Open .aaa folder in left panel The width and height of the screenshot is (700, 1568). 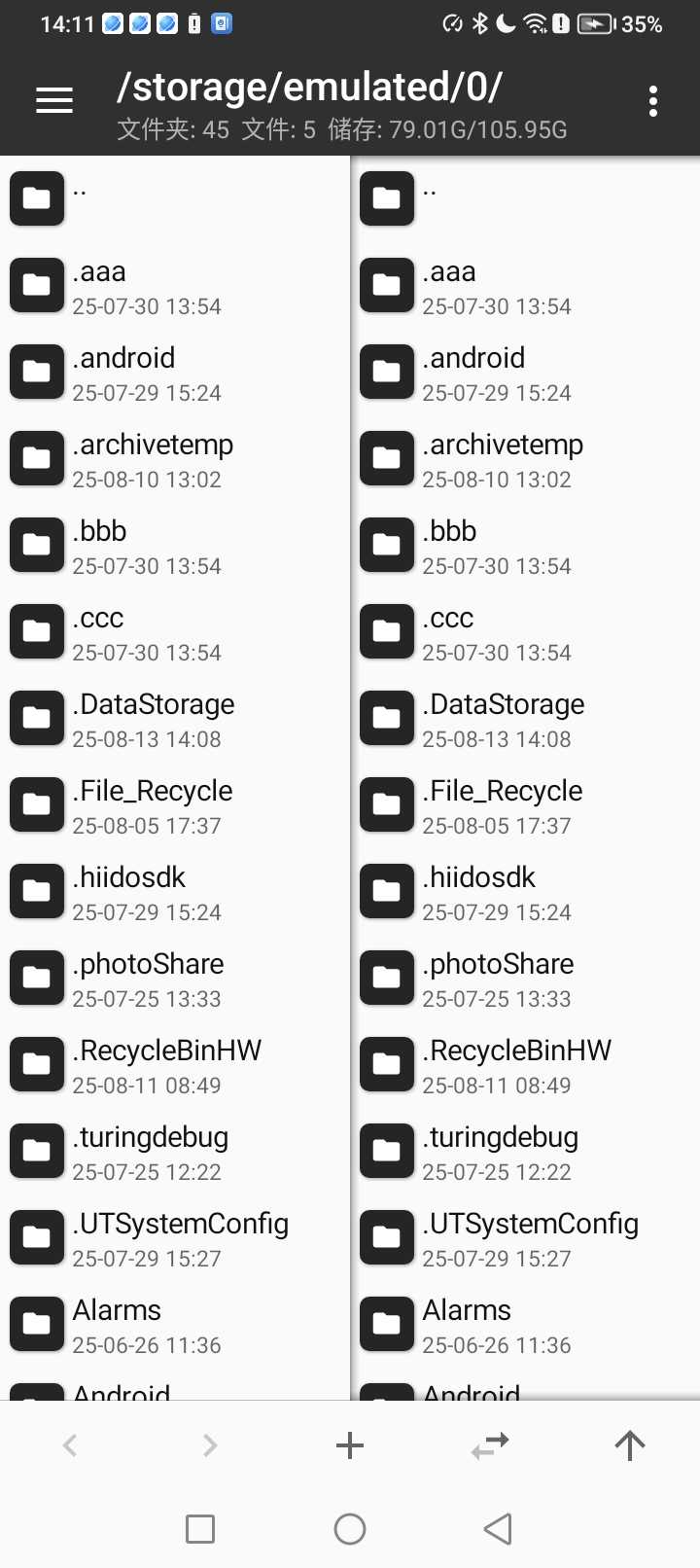click(175, 286)
